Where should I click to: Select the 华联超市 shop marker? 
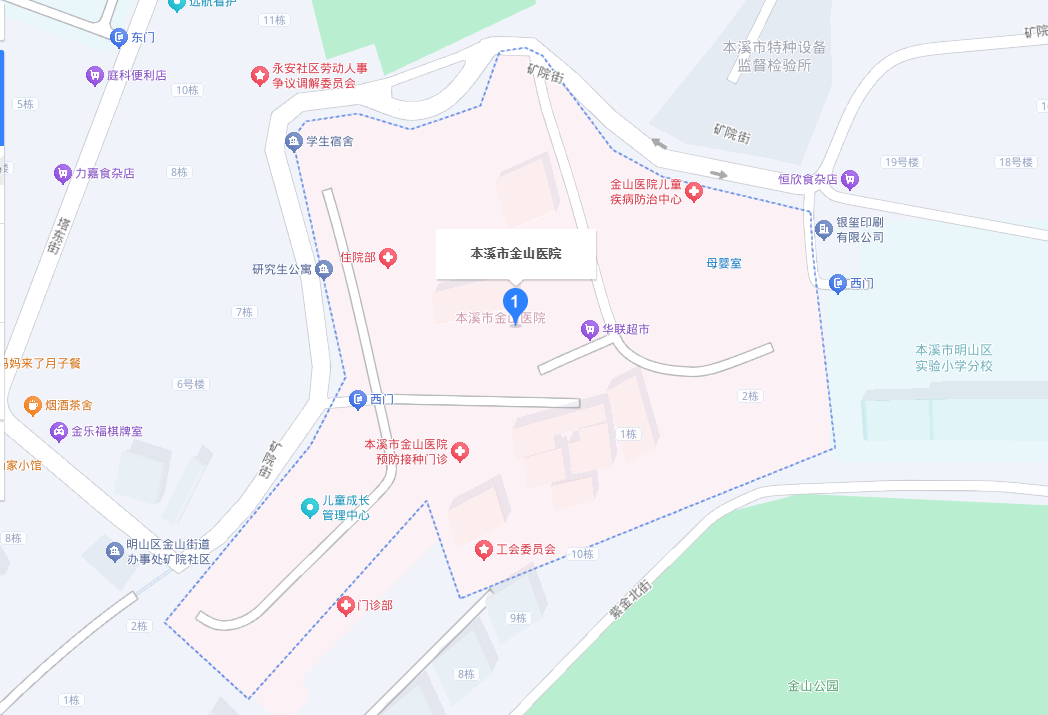pyautogui.click(x=591, y=329)
